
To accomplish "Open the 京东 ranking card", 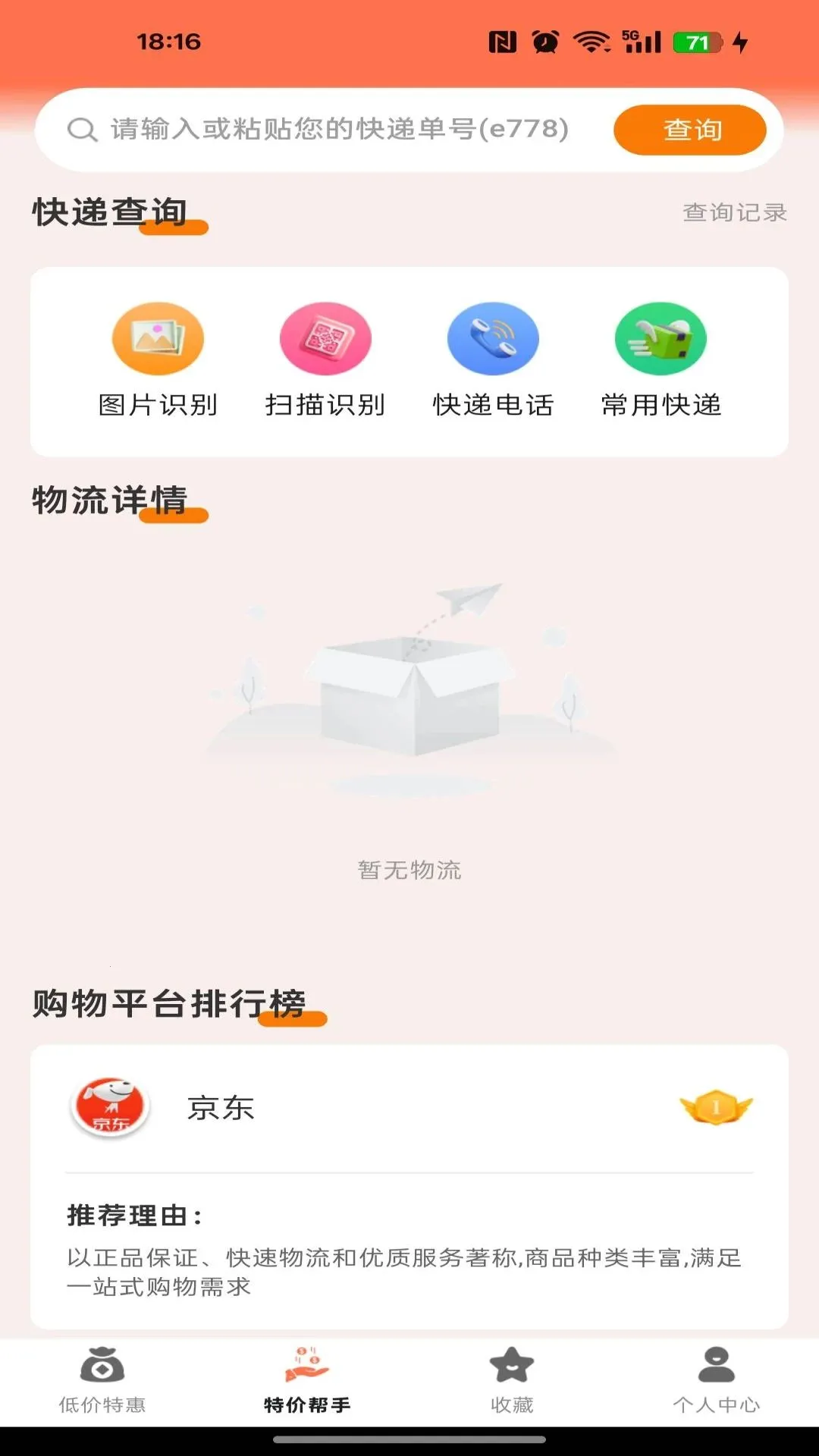I will 409,1186.
